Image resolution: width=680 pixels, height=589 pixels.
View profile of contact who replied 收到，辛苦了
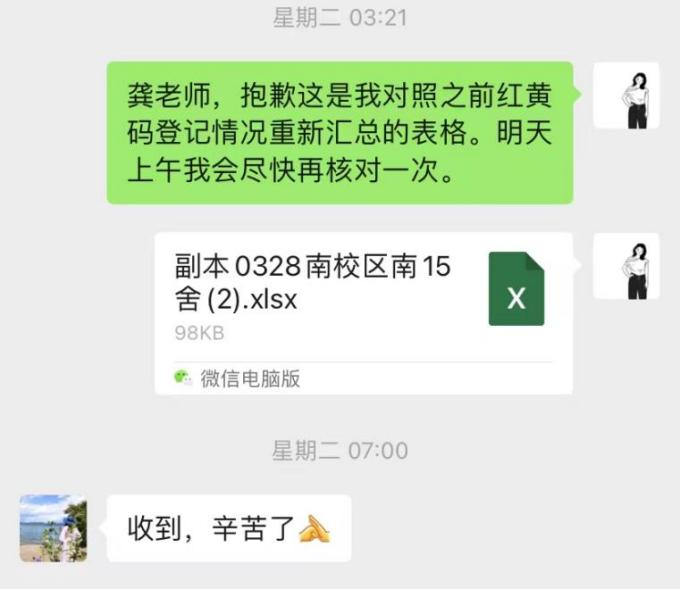pyautogui.click(x=53, y=527)
